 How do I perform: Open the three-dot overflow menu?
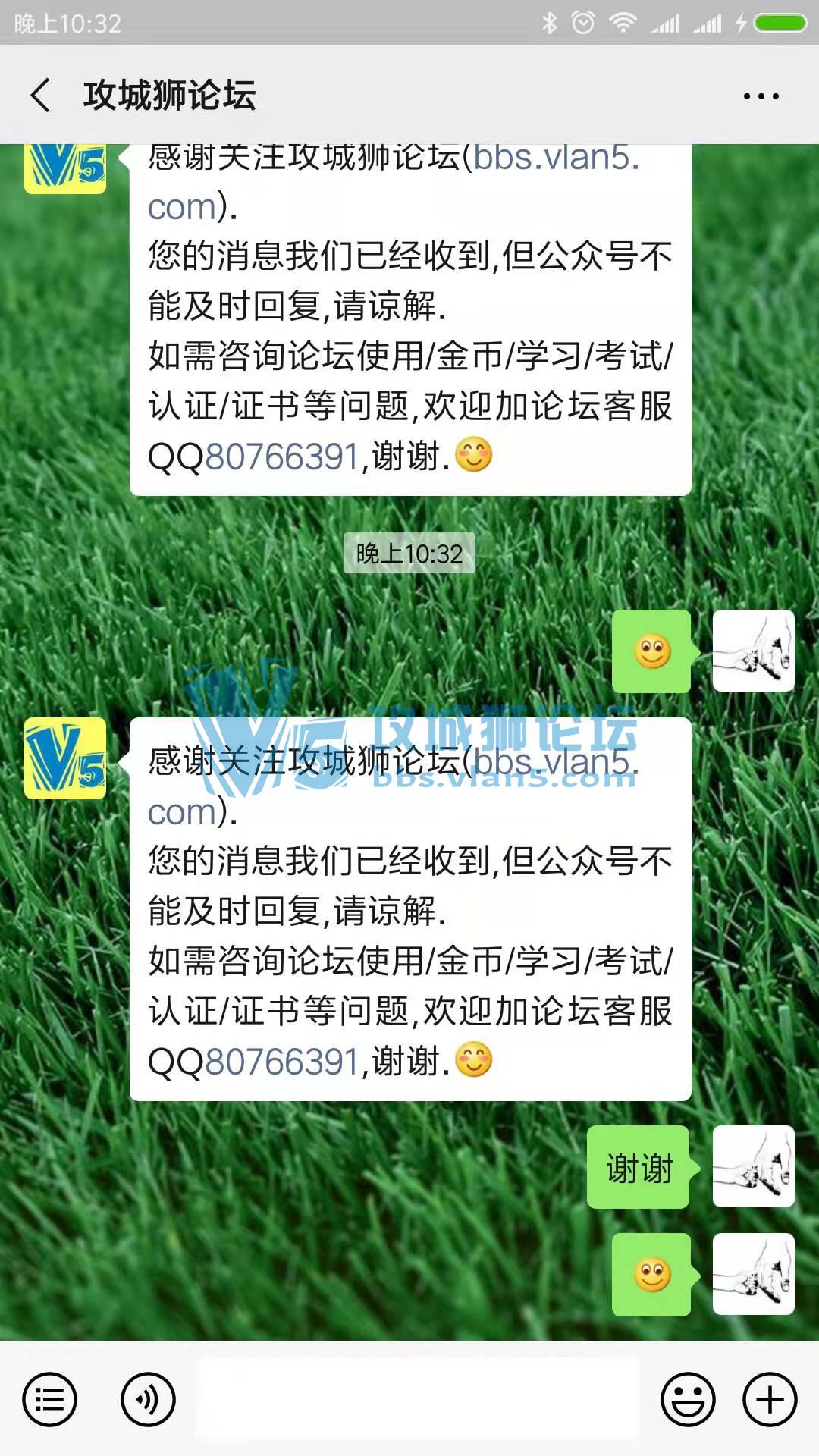coord(761,96)
